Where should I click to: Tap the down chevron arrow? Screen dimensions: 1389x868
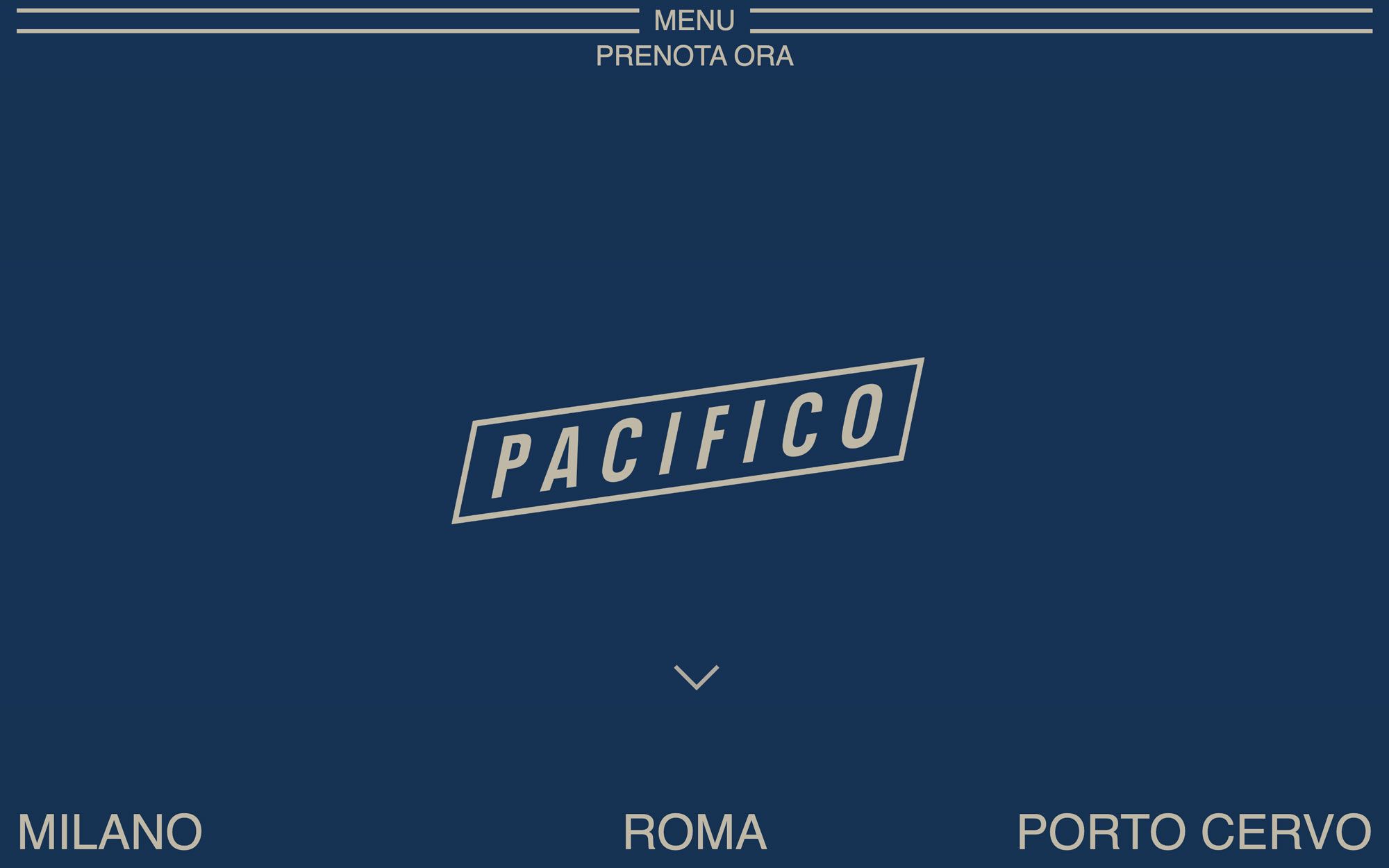click(696, 677)
